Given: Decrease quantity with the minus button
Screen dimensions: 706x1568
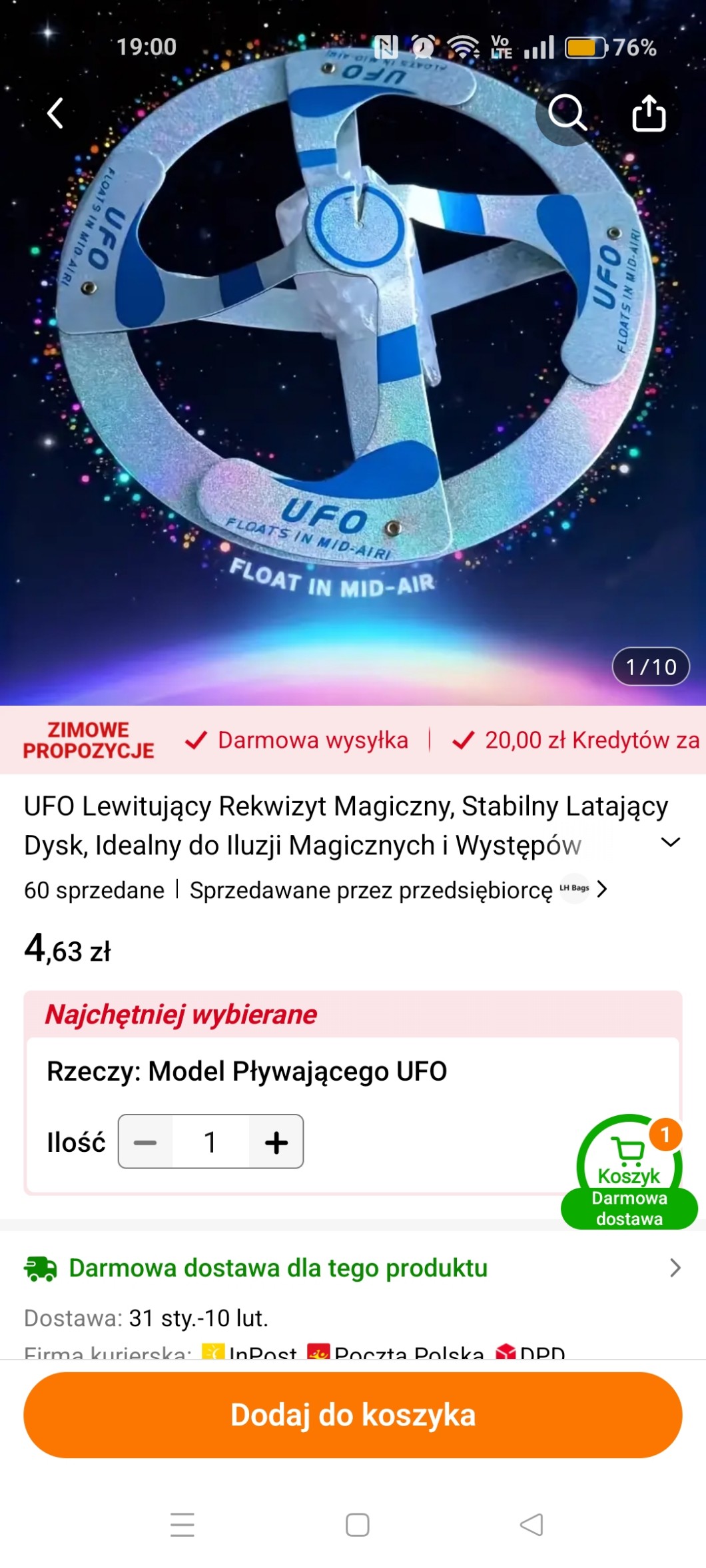Looking at the screenshot, I should [x=145, y=1143].
